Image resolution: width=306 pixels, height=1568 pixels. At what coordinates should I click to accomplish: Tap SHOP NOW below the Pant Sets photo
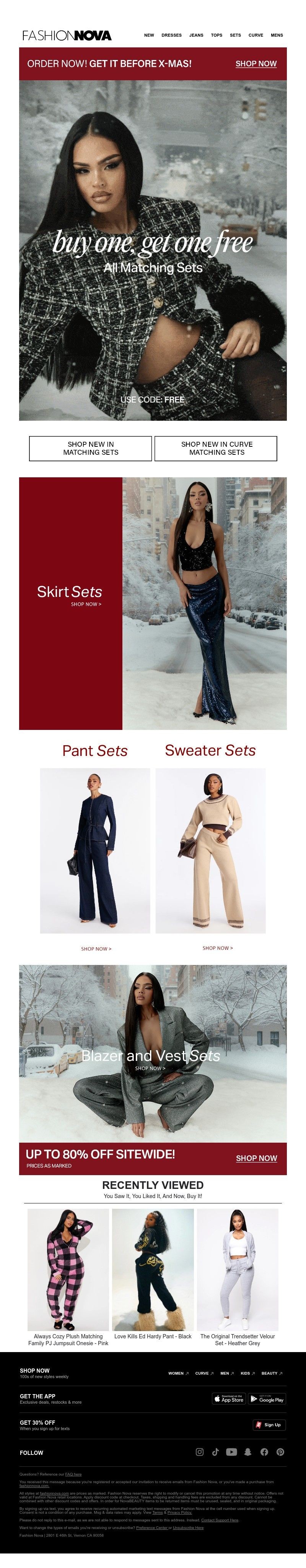coord(96,949)
